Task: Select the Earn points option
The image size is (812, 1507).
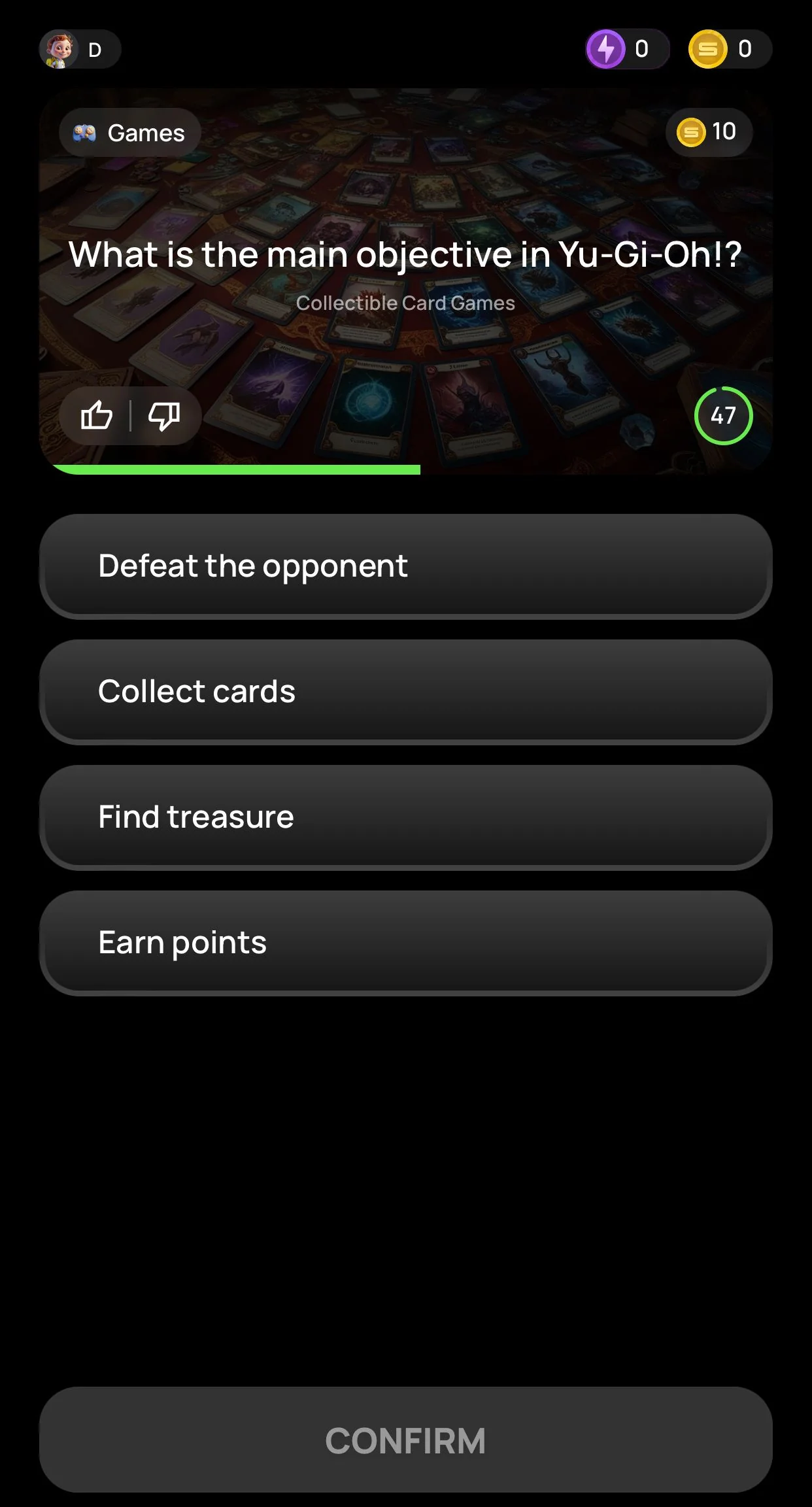Action: 405,943
